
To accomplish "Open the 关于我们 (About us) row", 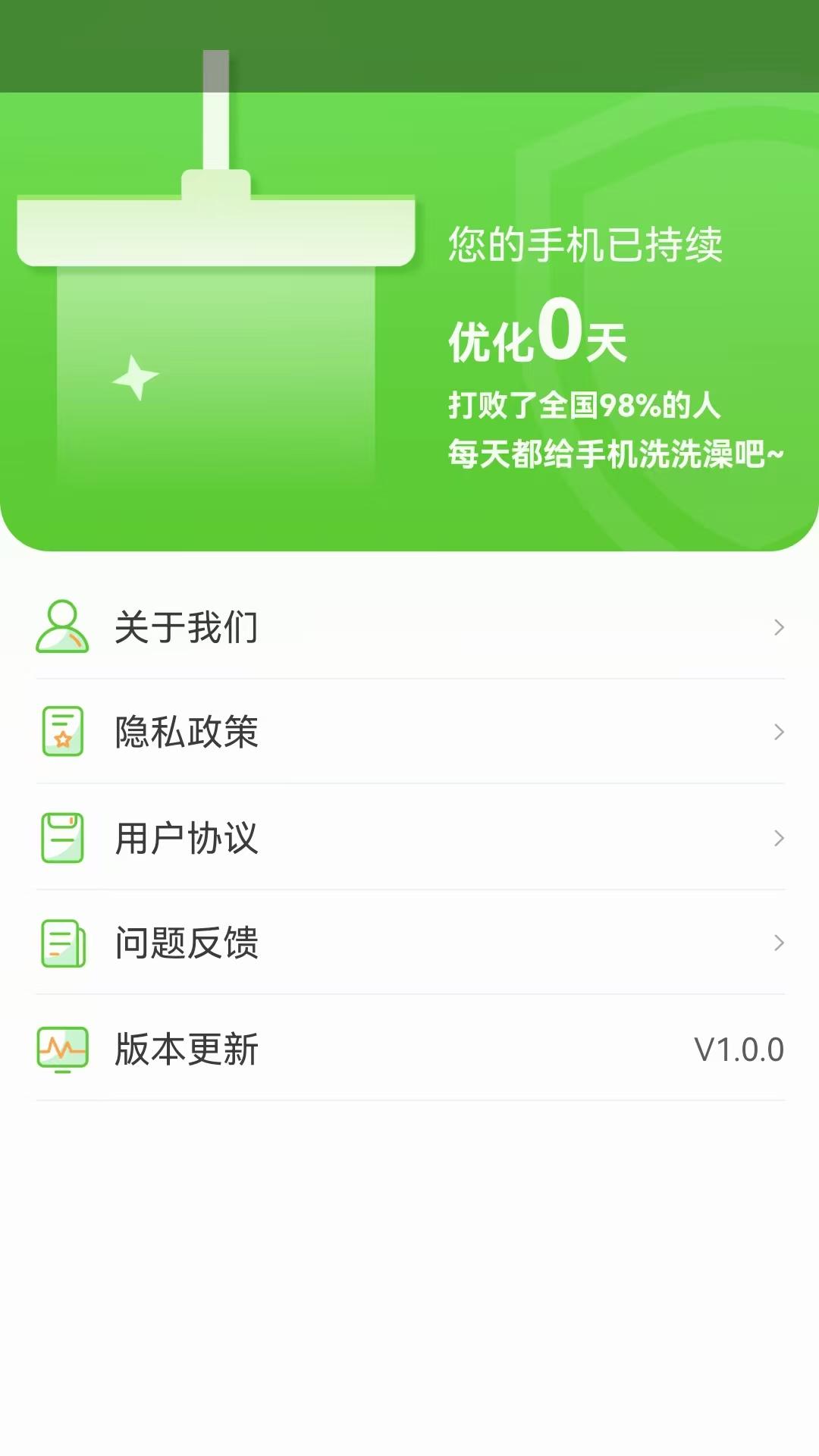I will pos(409,627).
